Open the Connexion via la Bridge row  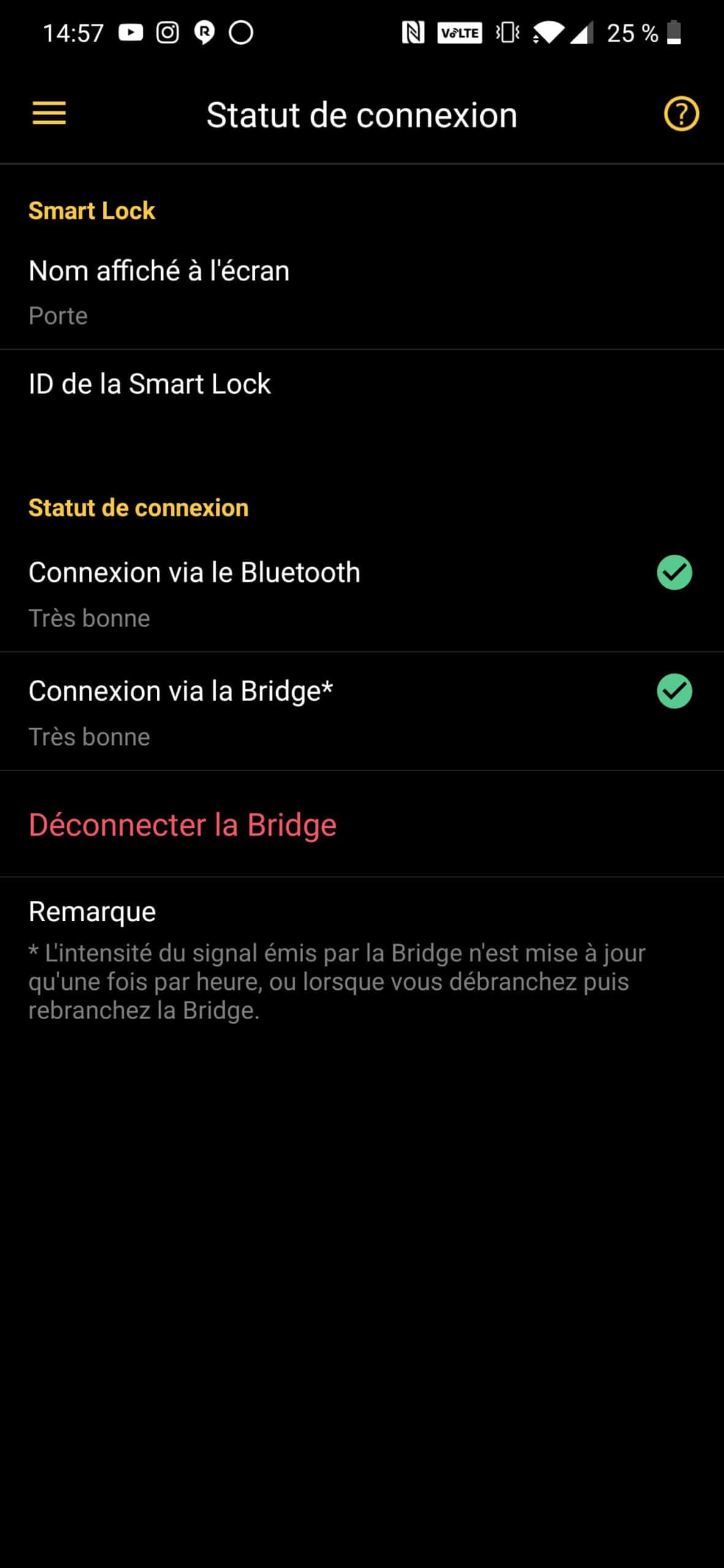click(x=362, y=712)
